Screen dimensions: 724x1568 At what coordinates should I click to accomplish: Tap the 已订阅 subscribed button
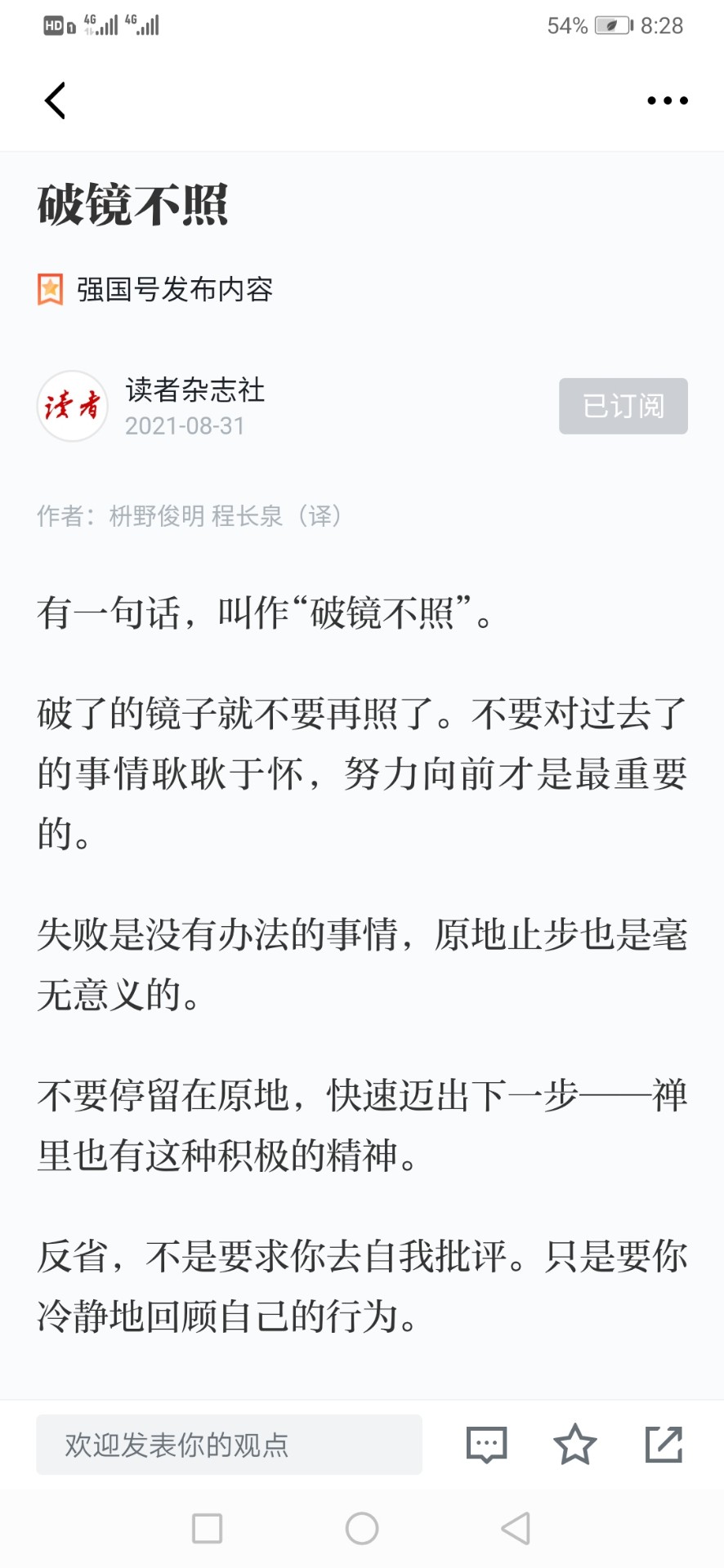coord(623,406)
